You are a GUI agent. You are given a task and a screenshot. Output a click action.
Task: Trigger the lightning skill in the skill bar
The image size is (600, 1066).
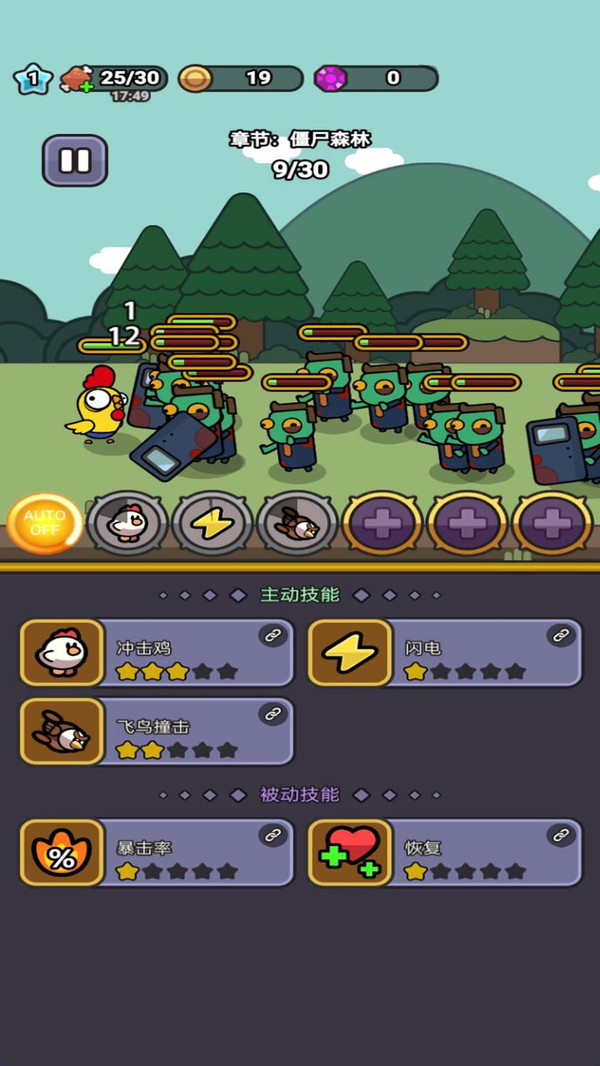point(212,523)
